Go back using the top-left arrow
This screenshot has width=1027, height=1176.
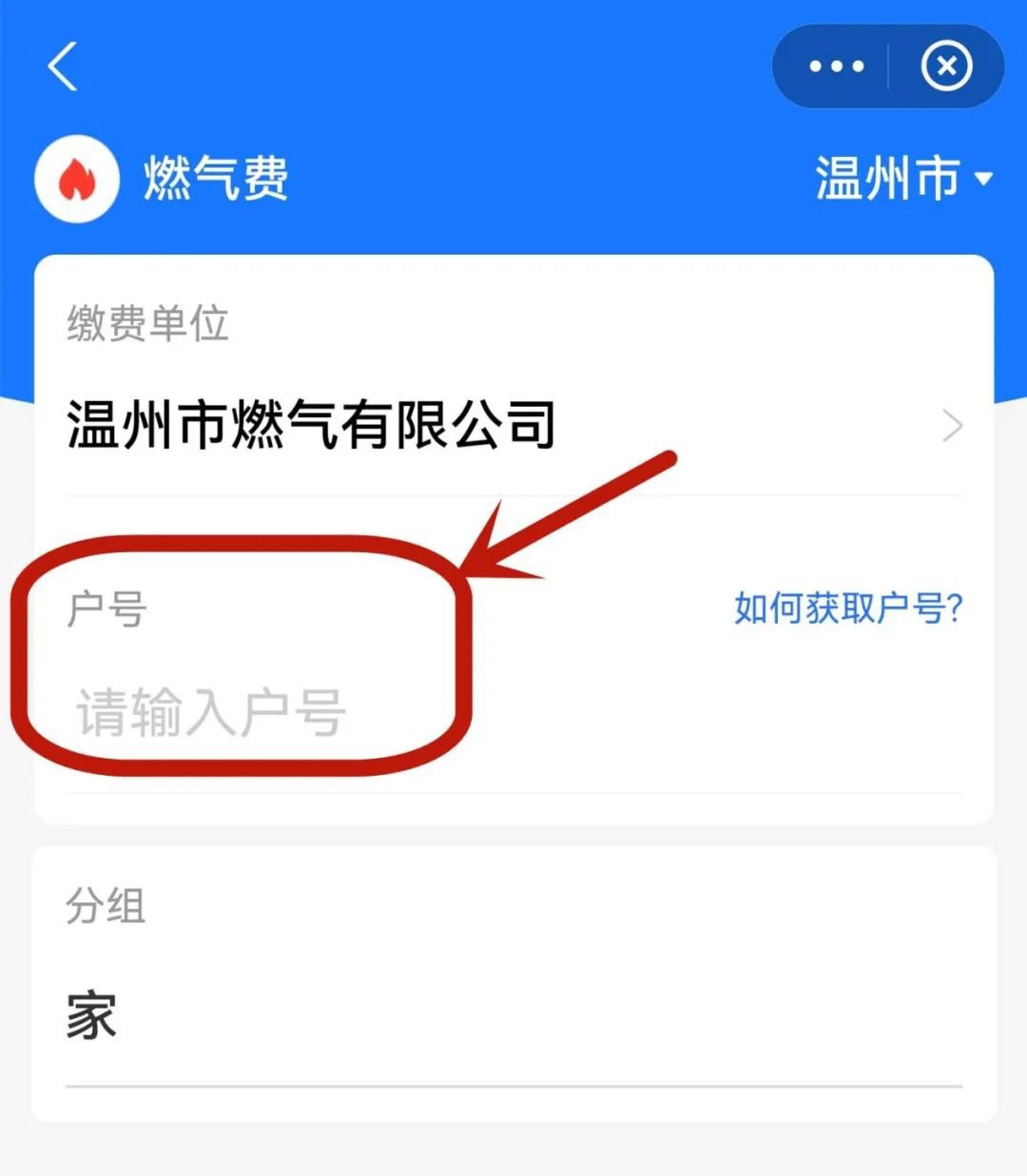pos(63,67)
